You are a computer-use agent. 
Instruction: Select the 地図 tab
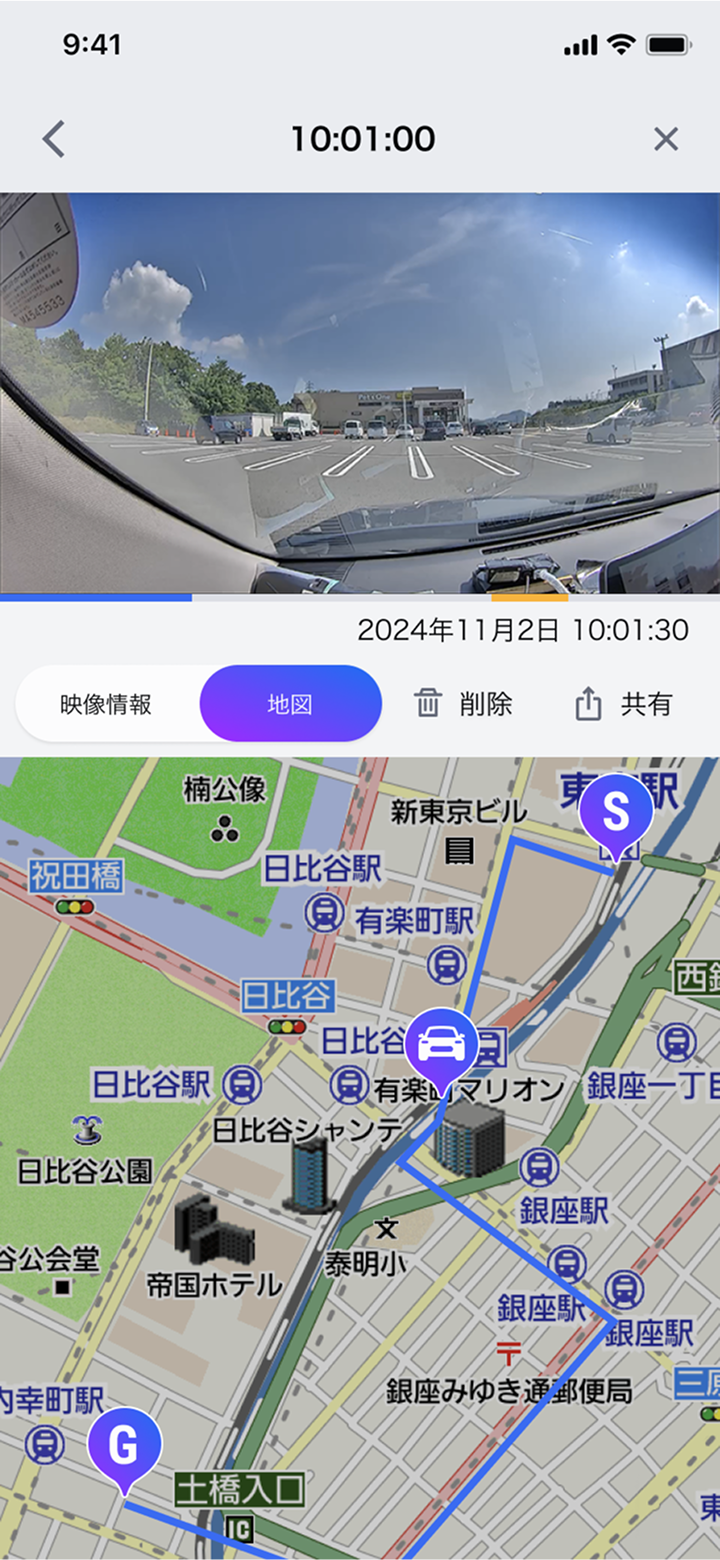point(290,704)
